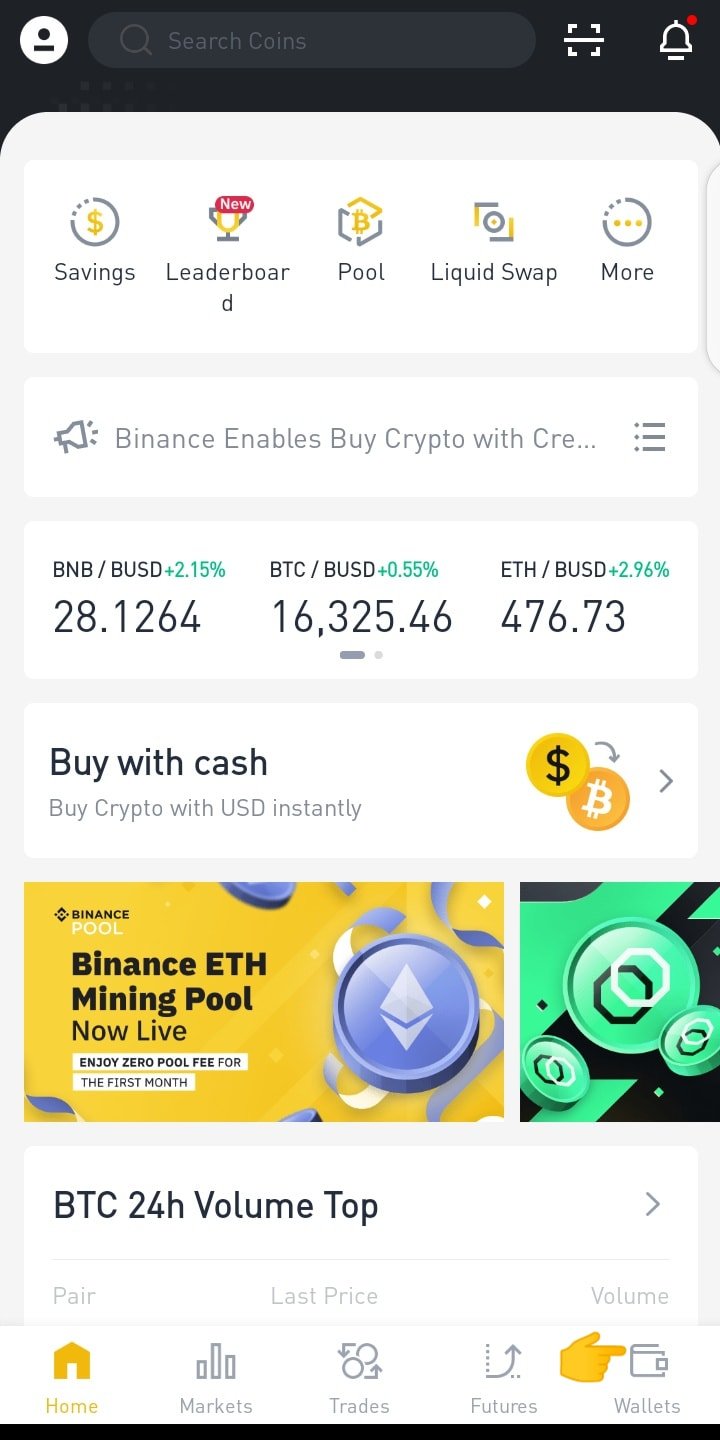Screen dimensions: 720x1440
Task: Open the QR code scanner
Action: point(584,41)
